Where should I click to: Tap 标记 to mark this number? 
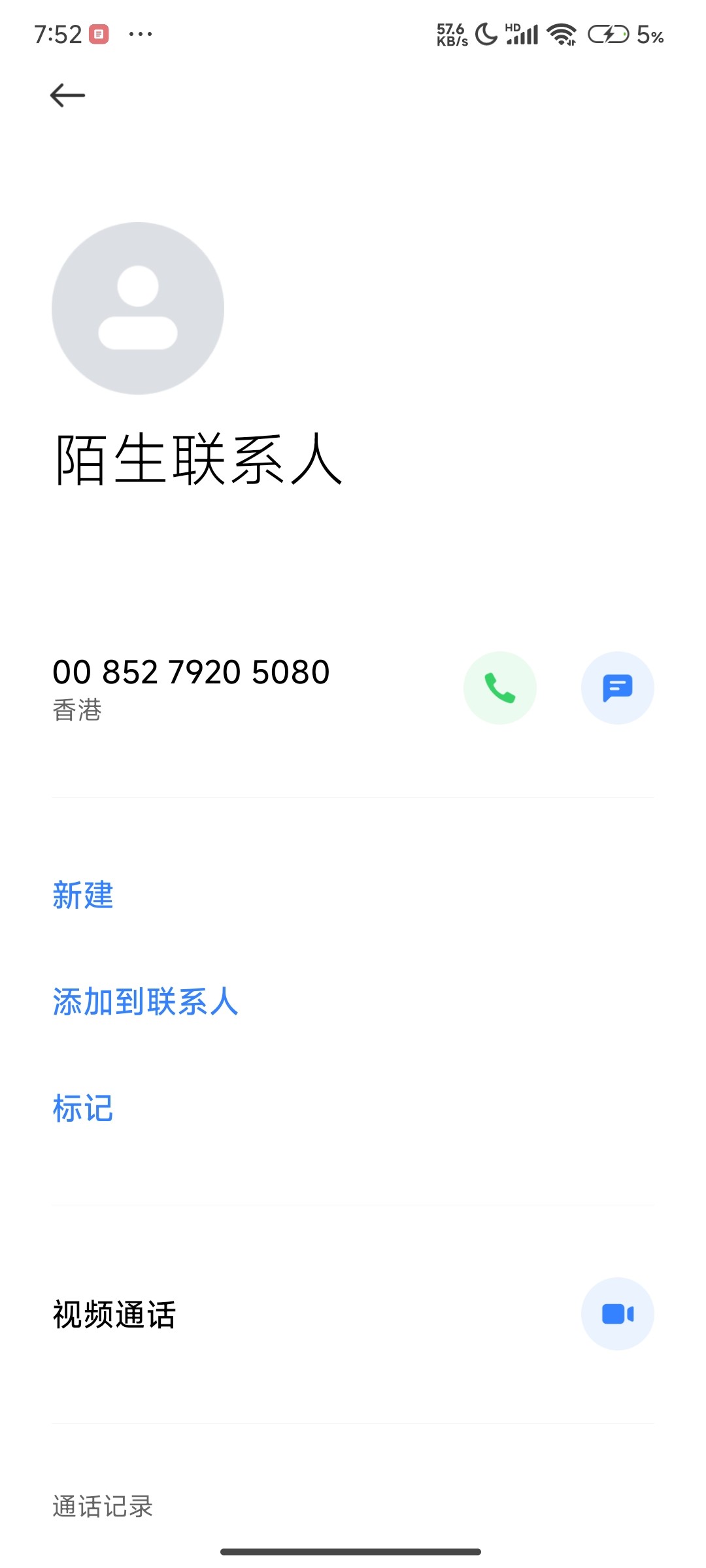pos(83,1109)
